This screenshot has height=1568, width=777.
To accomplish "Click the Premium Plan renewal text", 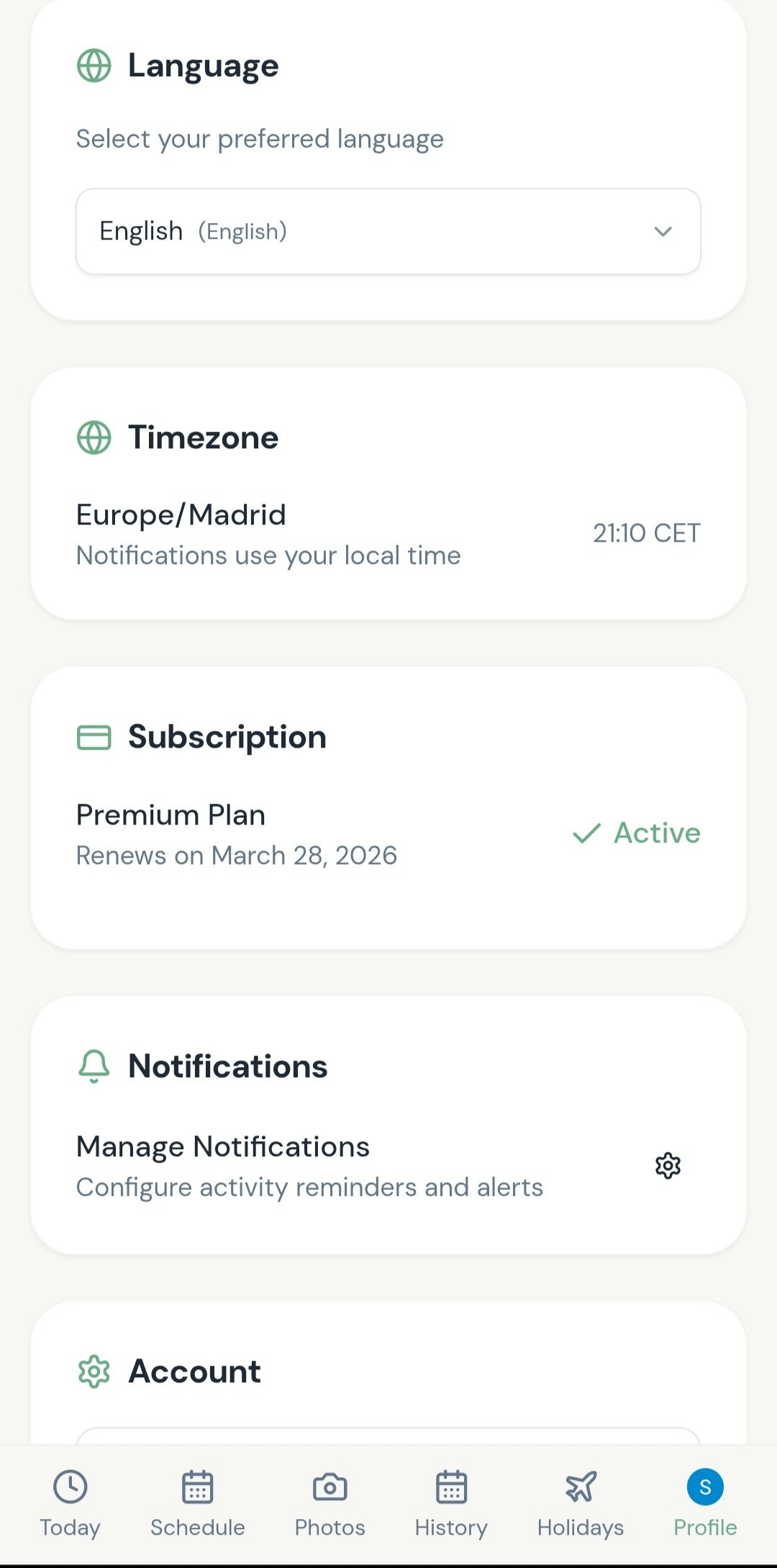I will (236, 855).
